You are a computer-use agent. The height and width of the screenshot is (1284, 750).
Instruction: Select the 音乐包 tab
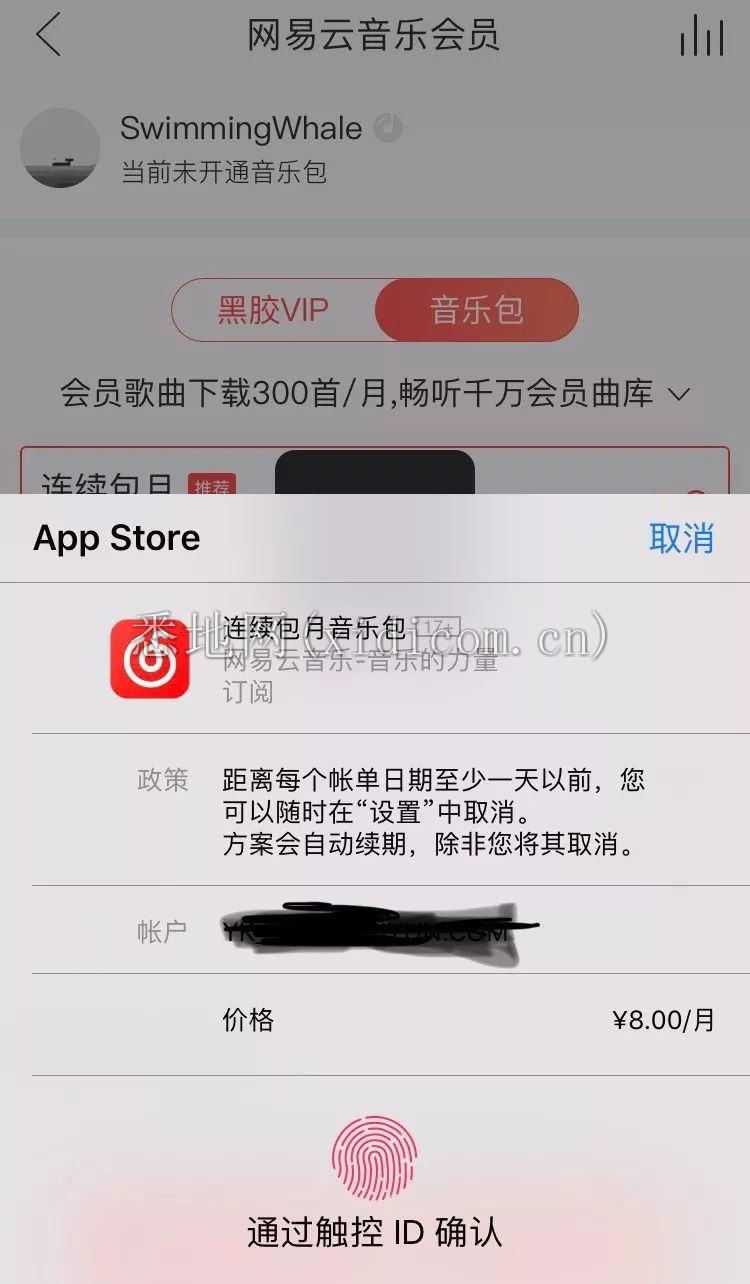point(476,310)
